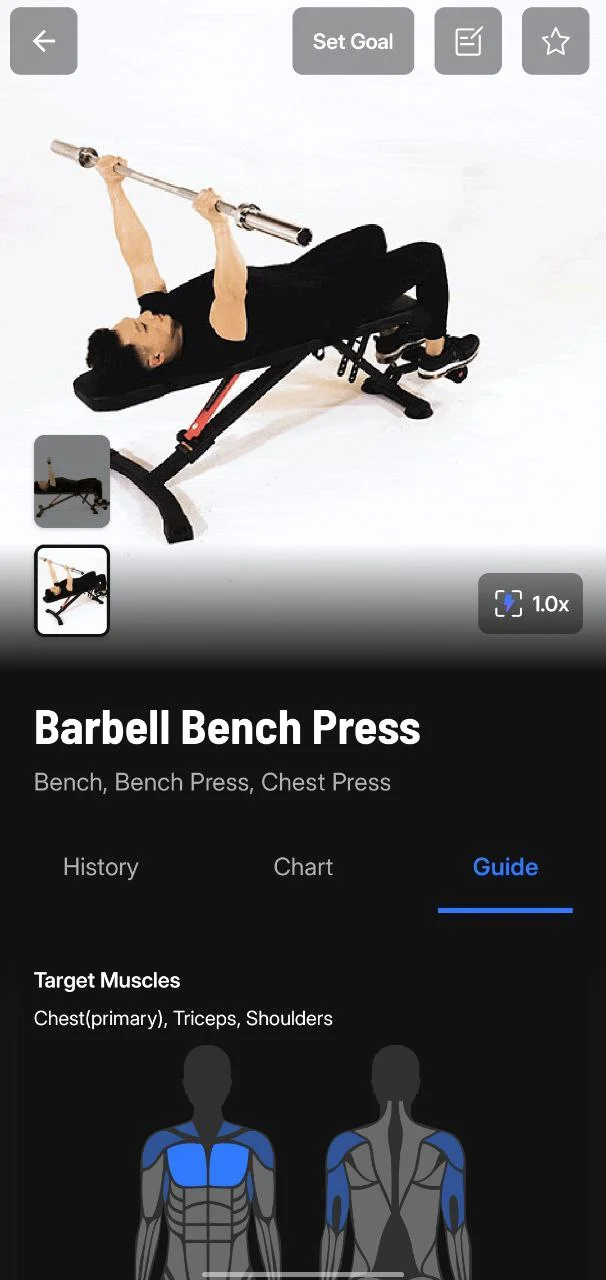Change the 1.0x playback speed
Screen dimensions: 606x1280
[x=530, y=603]
